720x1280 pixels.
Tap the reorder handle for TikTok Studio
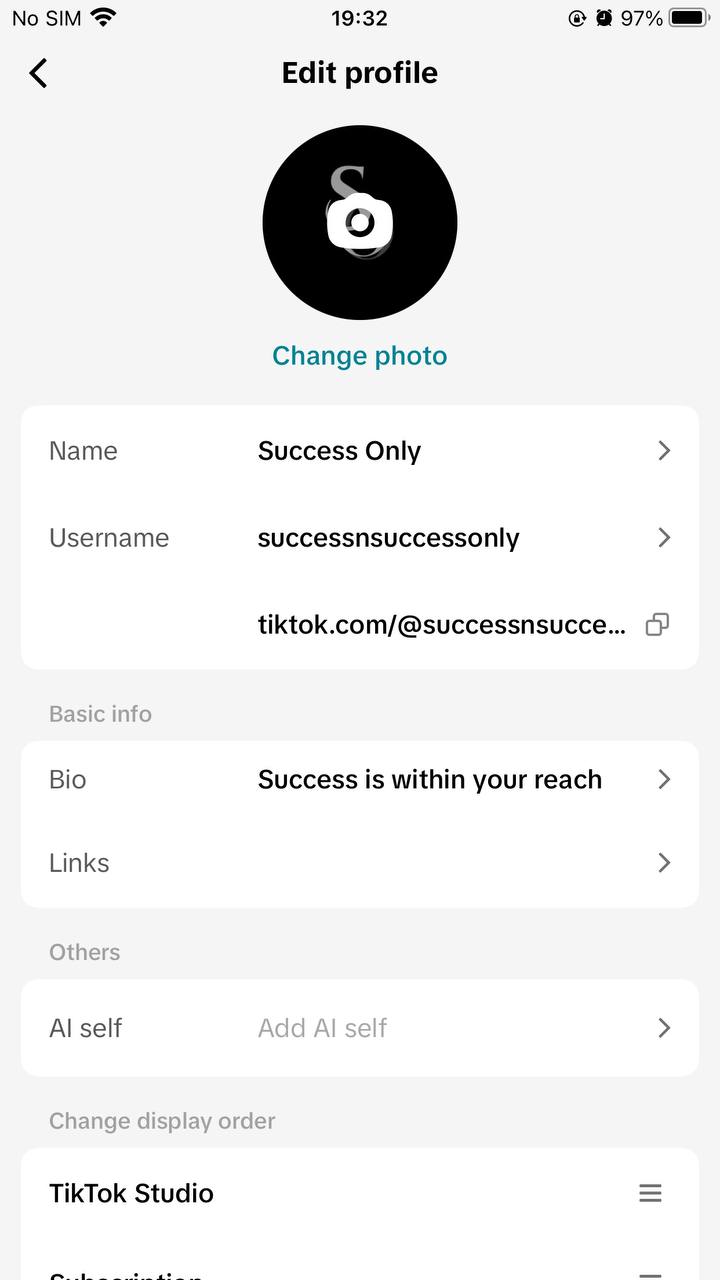(650, 1193)
